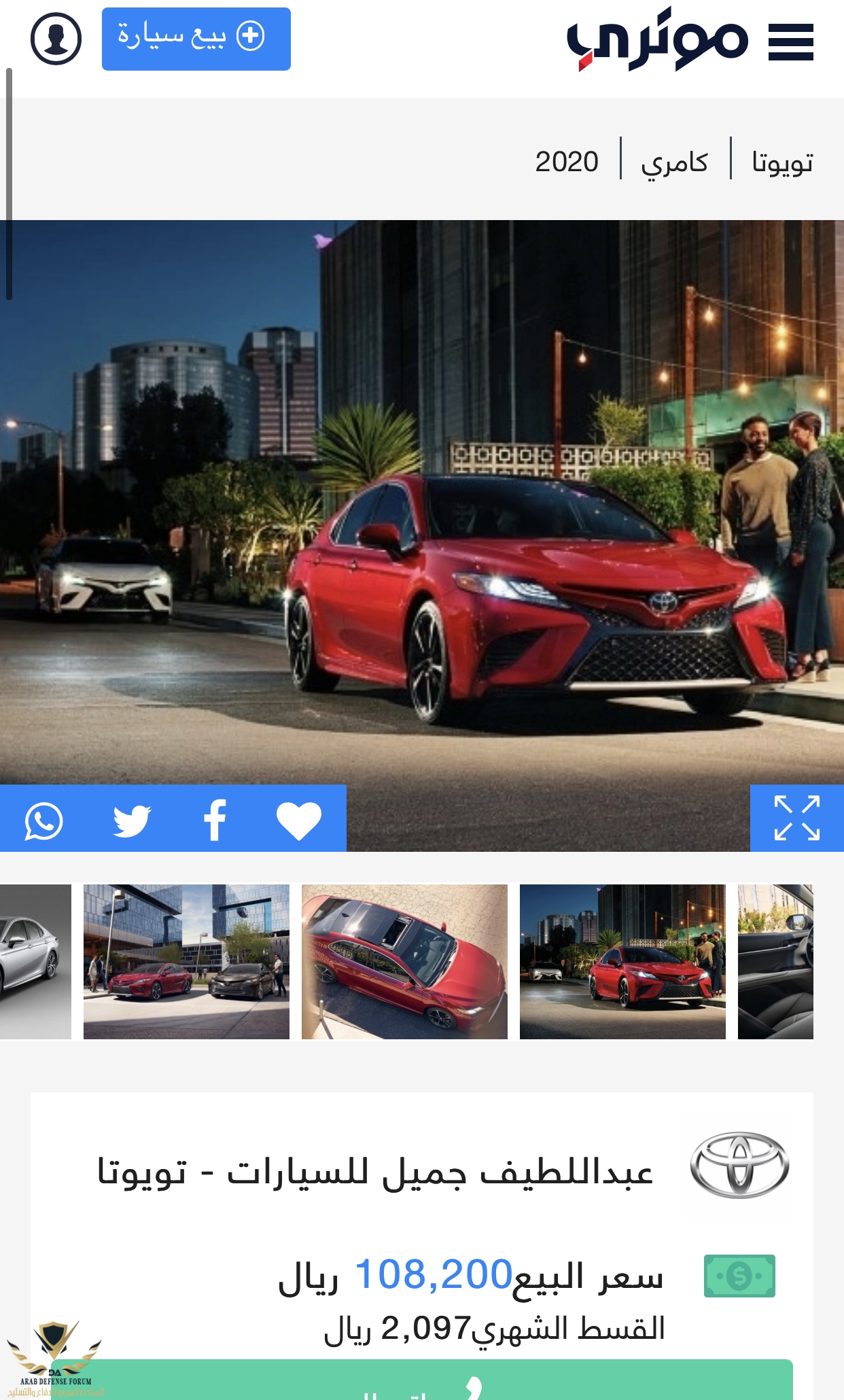Open the 2020 breadcrumb link
Image resolution: width=844 pixels, height=1400 pixels.
click(567, 162)
